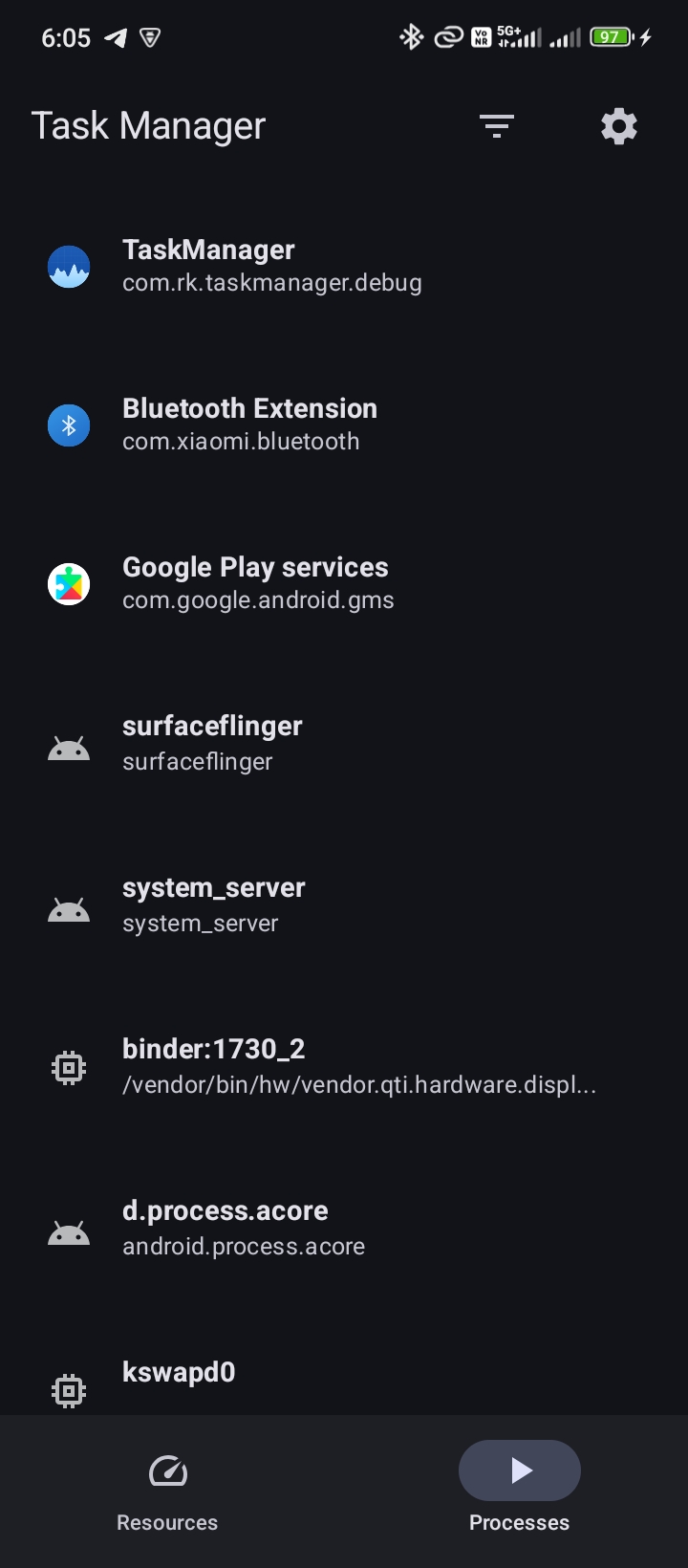Open Google Play services process

coord(344,583)
